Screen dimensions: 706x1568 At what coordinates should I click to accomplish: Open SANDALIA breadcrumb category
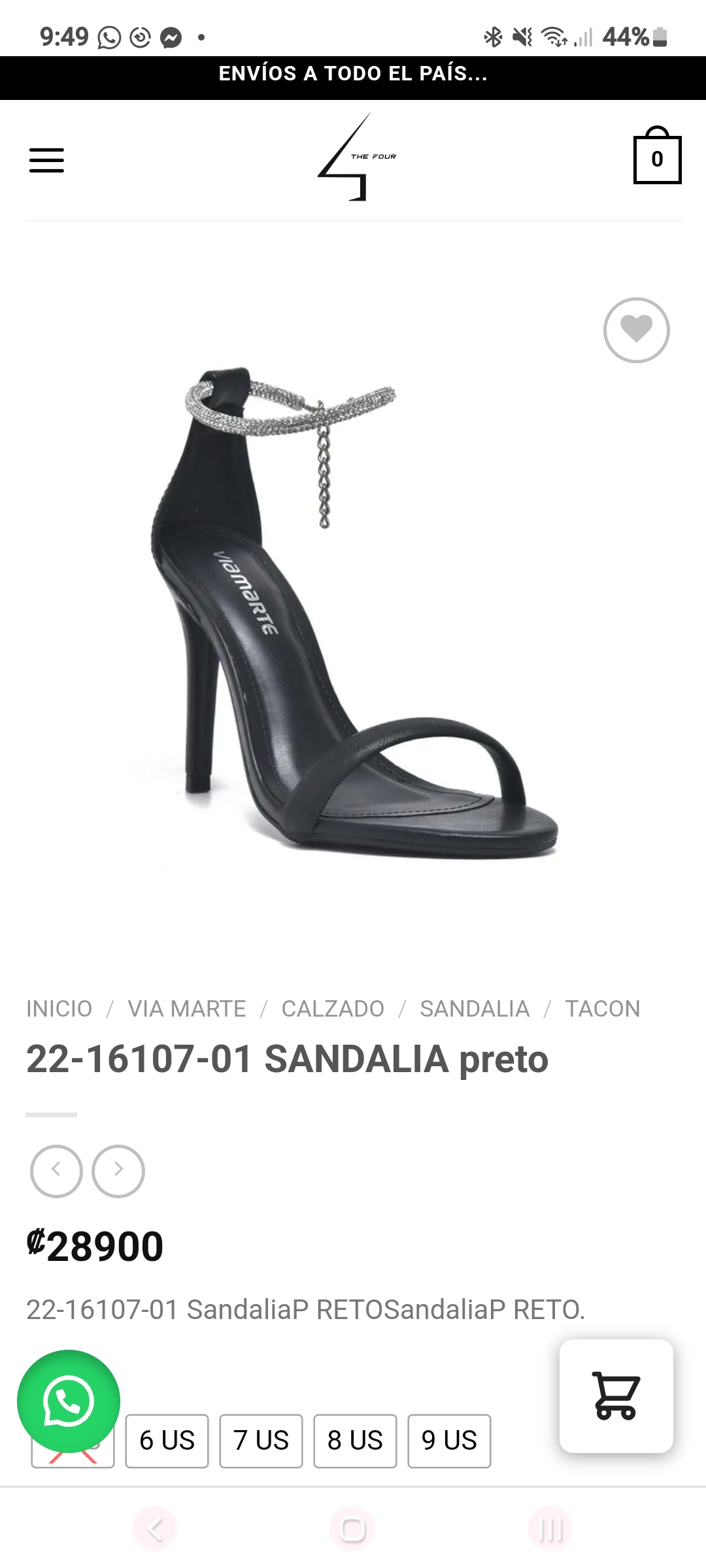[475, 1009]
